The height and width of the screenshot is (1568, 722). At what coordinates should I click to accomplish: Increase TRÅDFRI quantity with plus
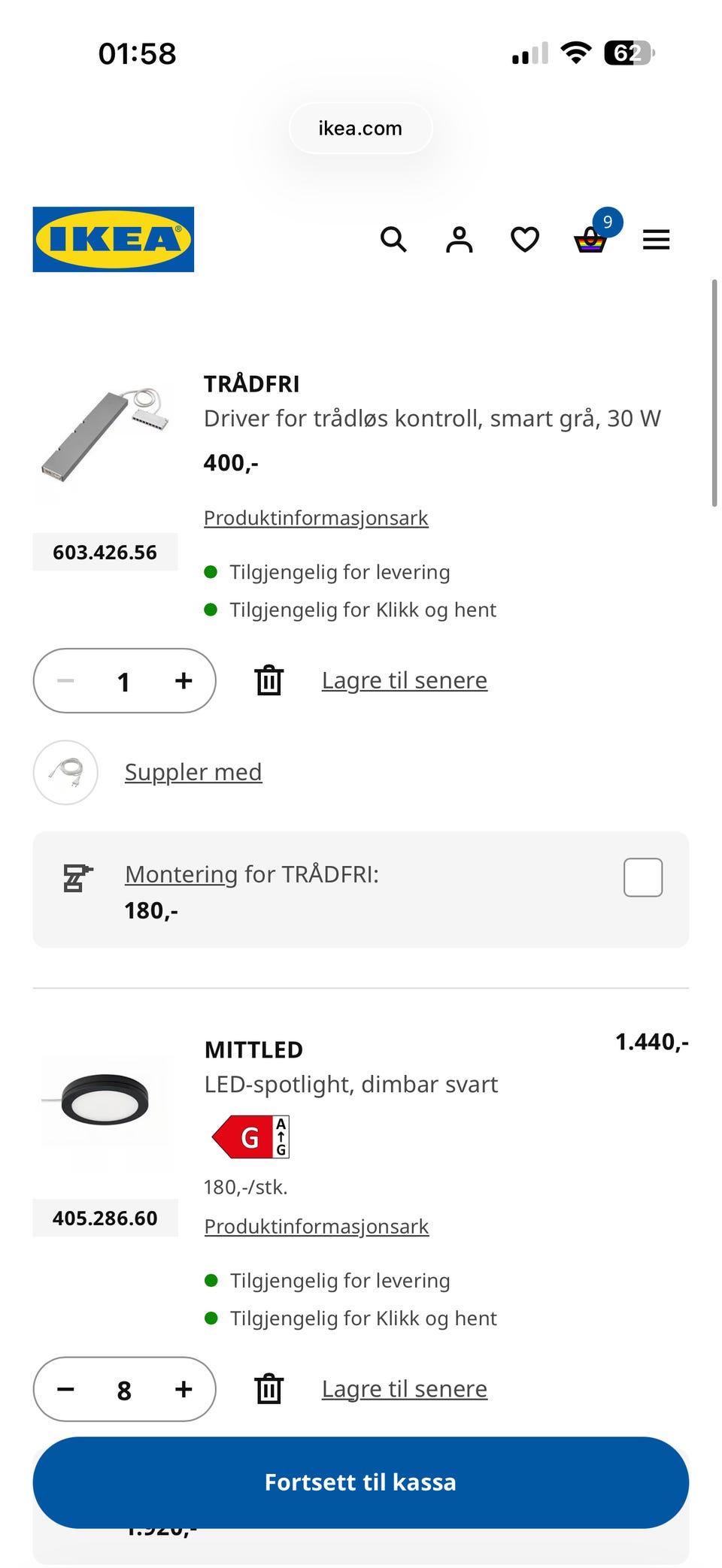[x=184, y=681]
